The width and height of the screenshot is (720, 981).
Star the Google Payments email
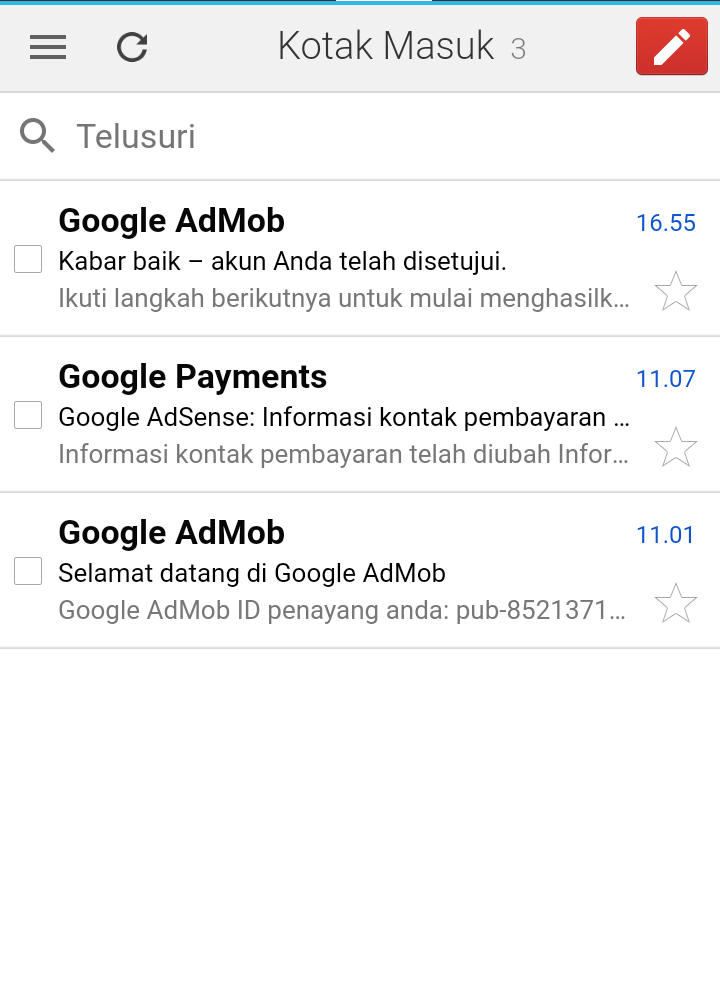tap(675, 447)
